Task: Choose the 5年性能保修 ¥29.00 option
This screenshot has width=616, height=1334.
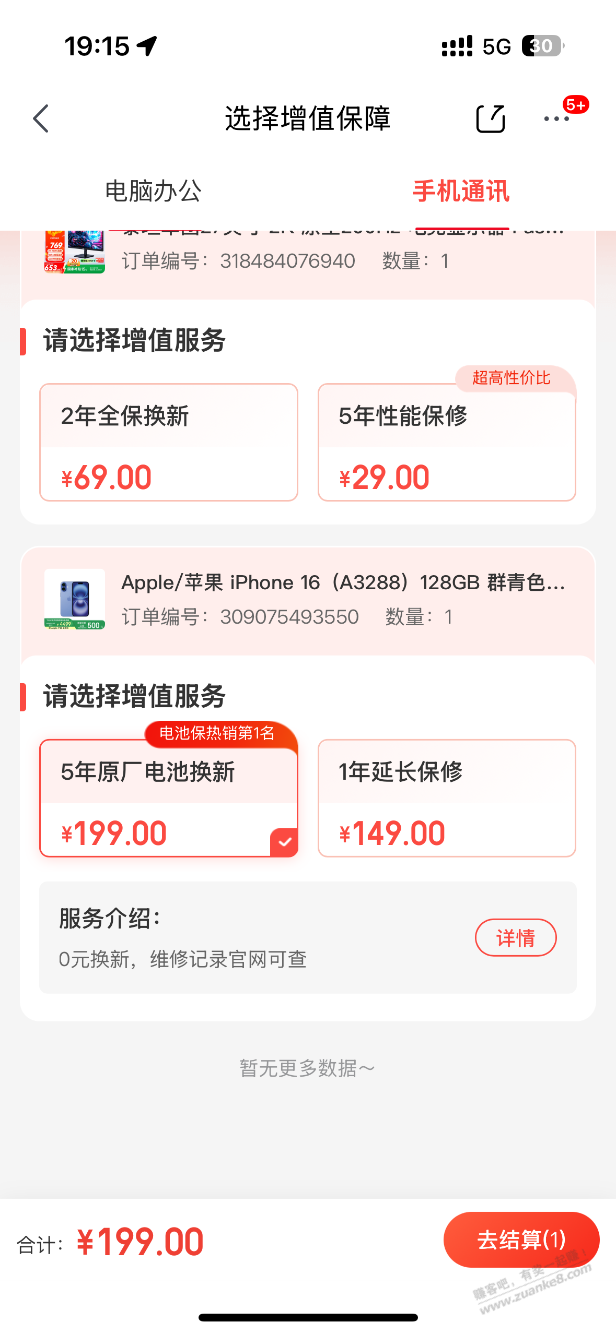Action: click(446, 442)
